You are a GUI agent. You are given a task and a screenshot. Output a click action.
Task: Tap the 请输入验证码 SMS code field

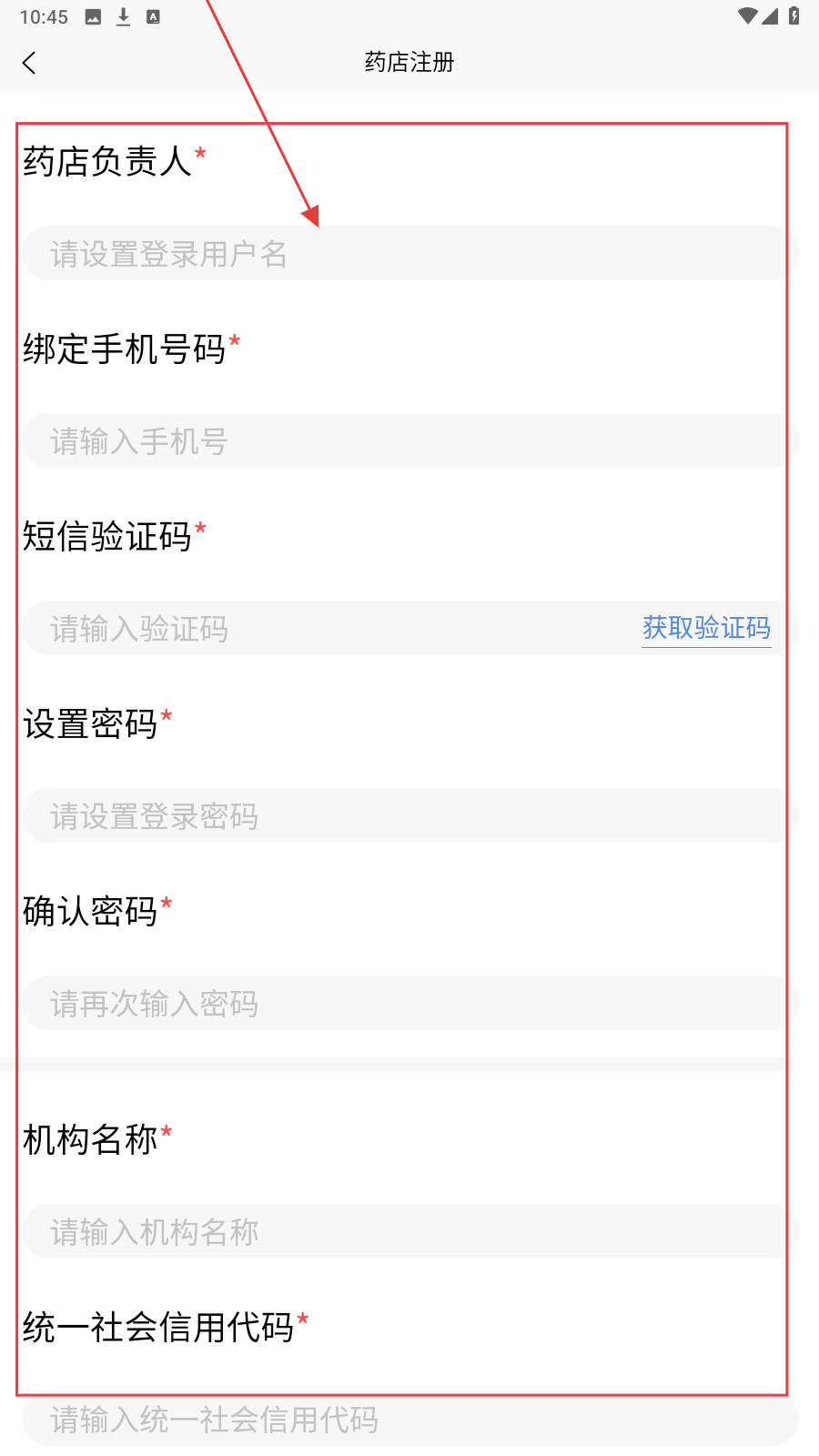pyautogui.click(x=328, y=629)
